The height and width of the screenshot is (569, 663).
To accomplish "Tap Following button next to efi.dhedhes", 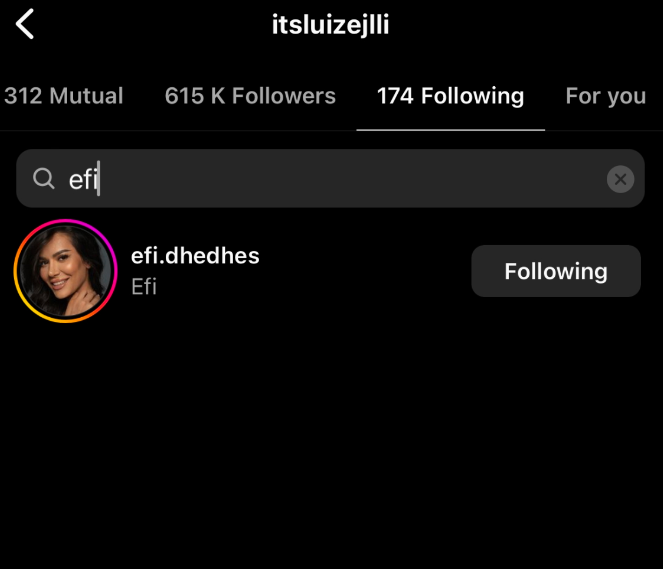I will [555, 271].
